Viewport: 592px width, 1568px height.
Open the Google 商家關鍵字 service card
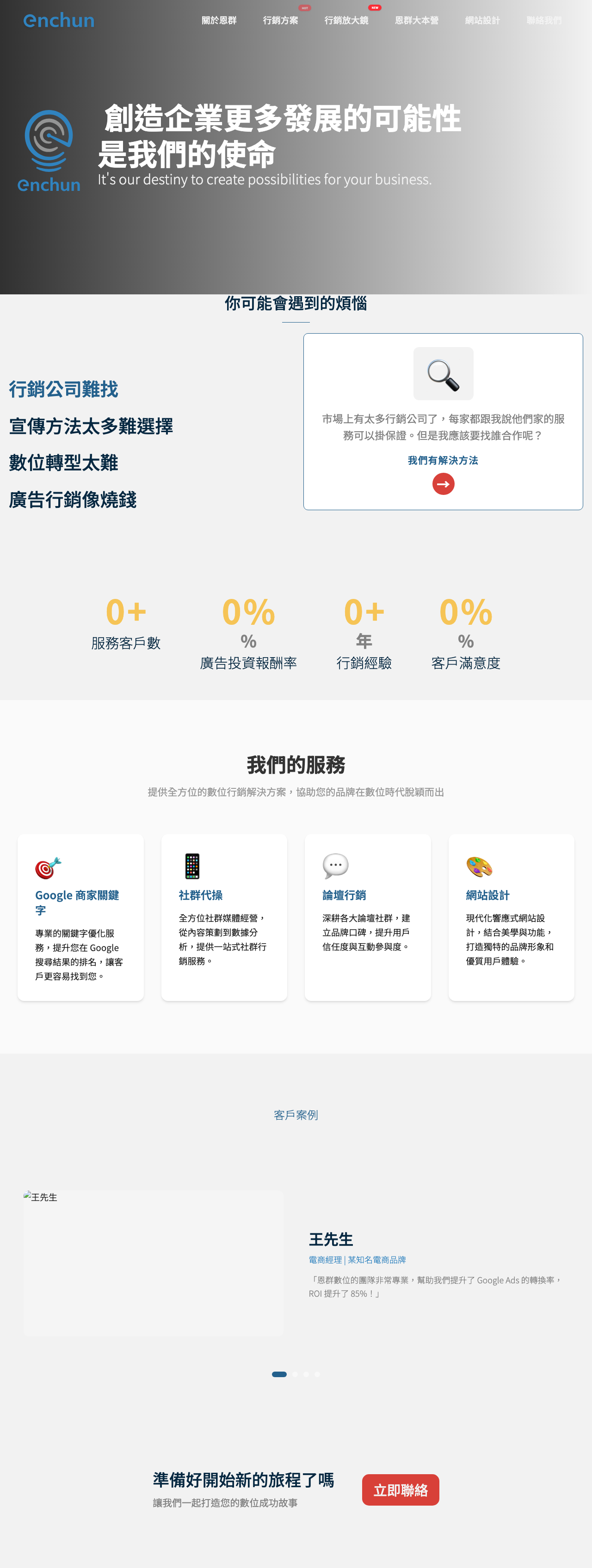[x=80, y=917]
